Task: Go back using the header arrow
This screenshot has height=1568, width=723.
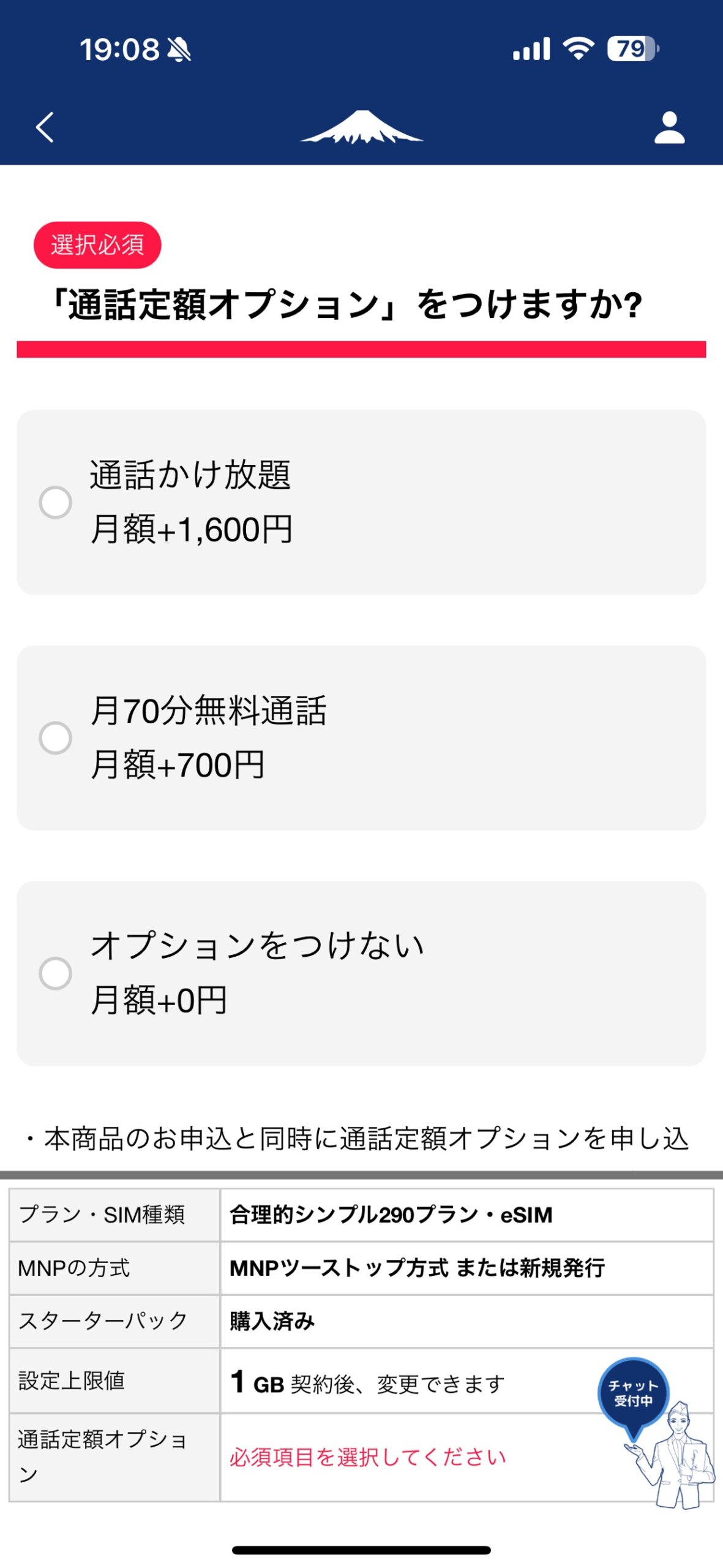Action: point(45,127)
